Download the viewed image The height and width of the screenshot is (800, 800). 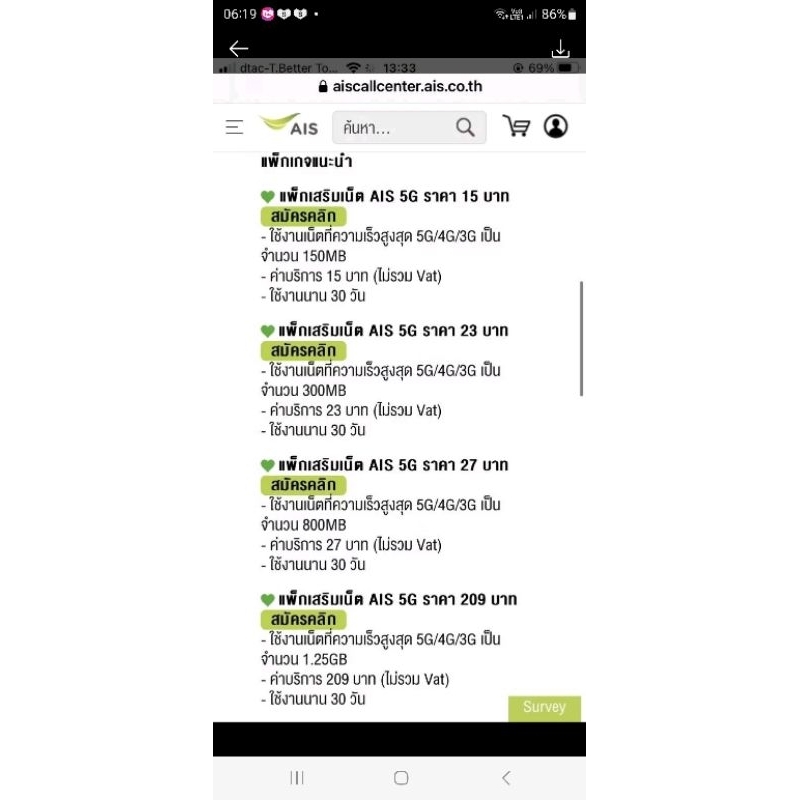point(560,48)
